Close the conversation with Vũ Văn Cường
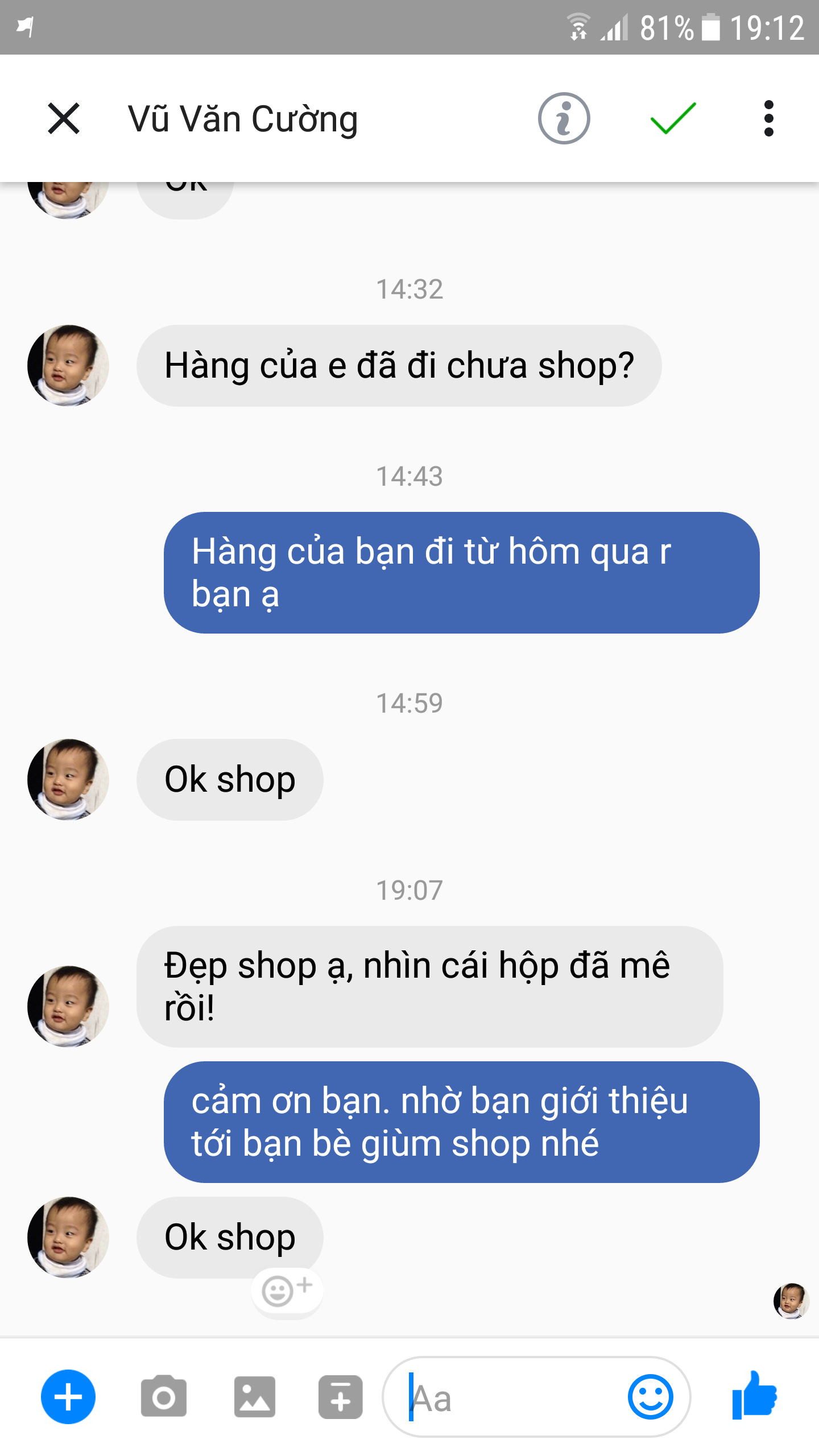Screen dimensions: 819x1456 coord(64,119)
